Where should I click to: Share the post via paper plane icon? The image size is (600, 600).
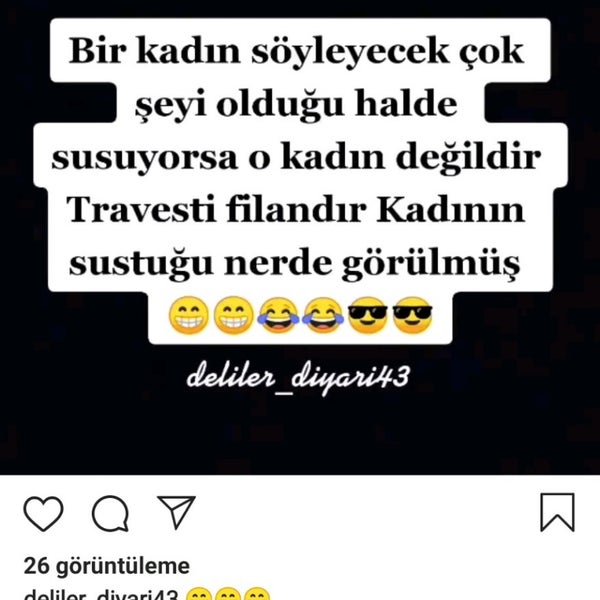(176, 512)
